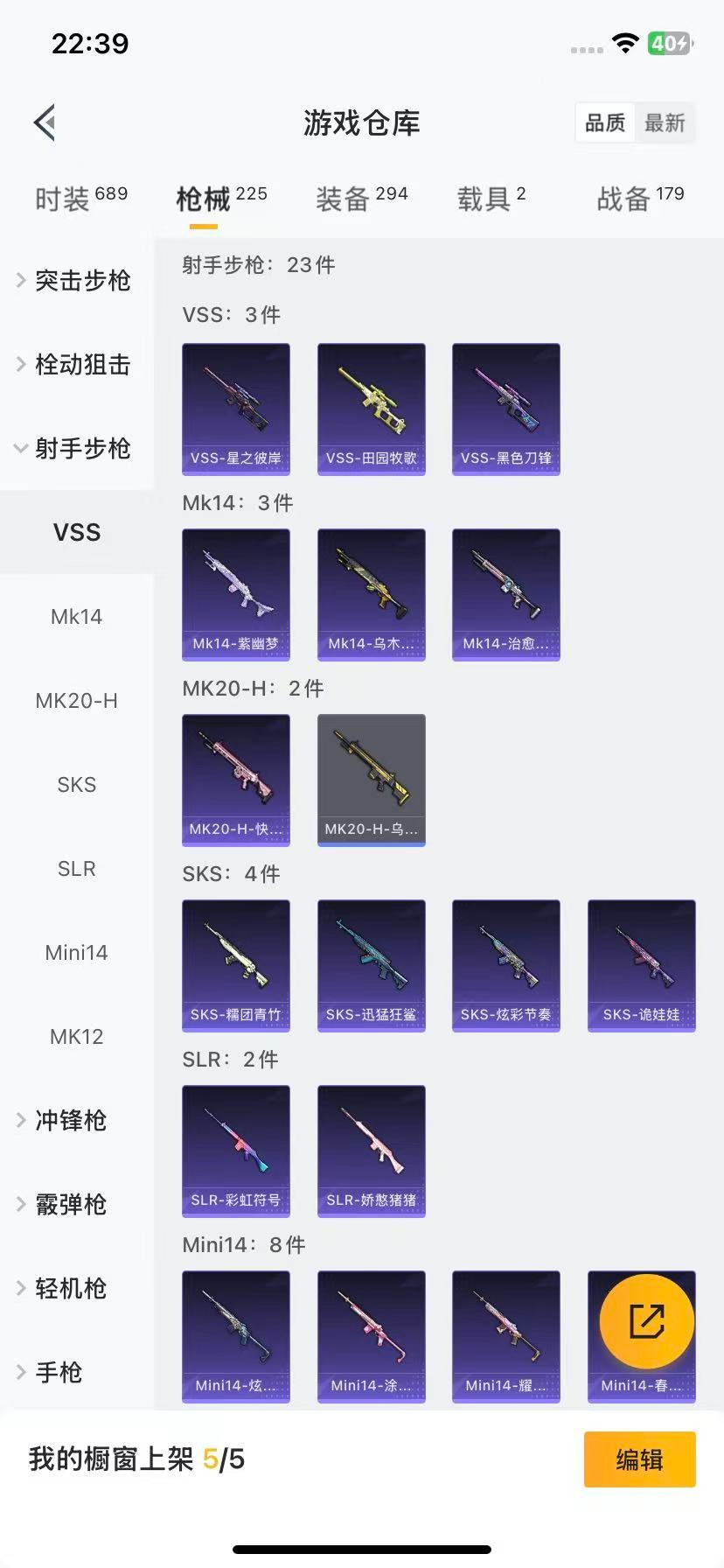Open the VSS-星之彼岸 skin
The height and width of the screenshot is (1568, 724).
236,409
